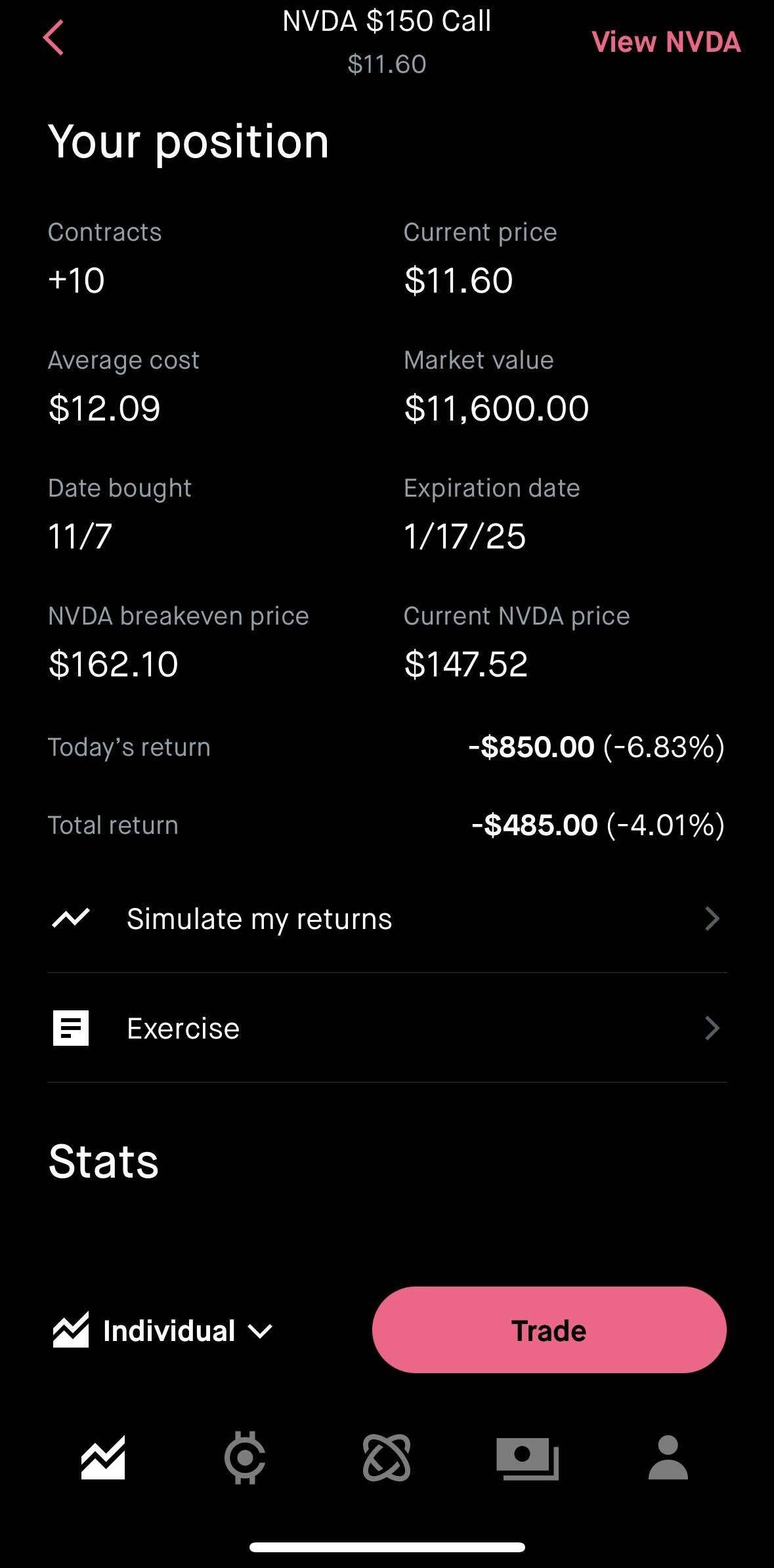Select the Exercise menu row
This screenshot has width=774, height=1568.
[x=183, y=1027]
